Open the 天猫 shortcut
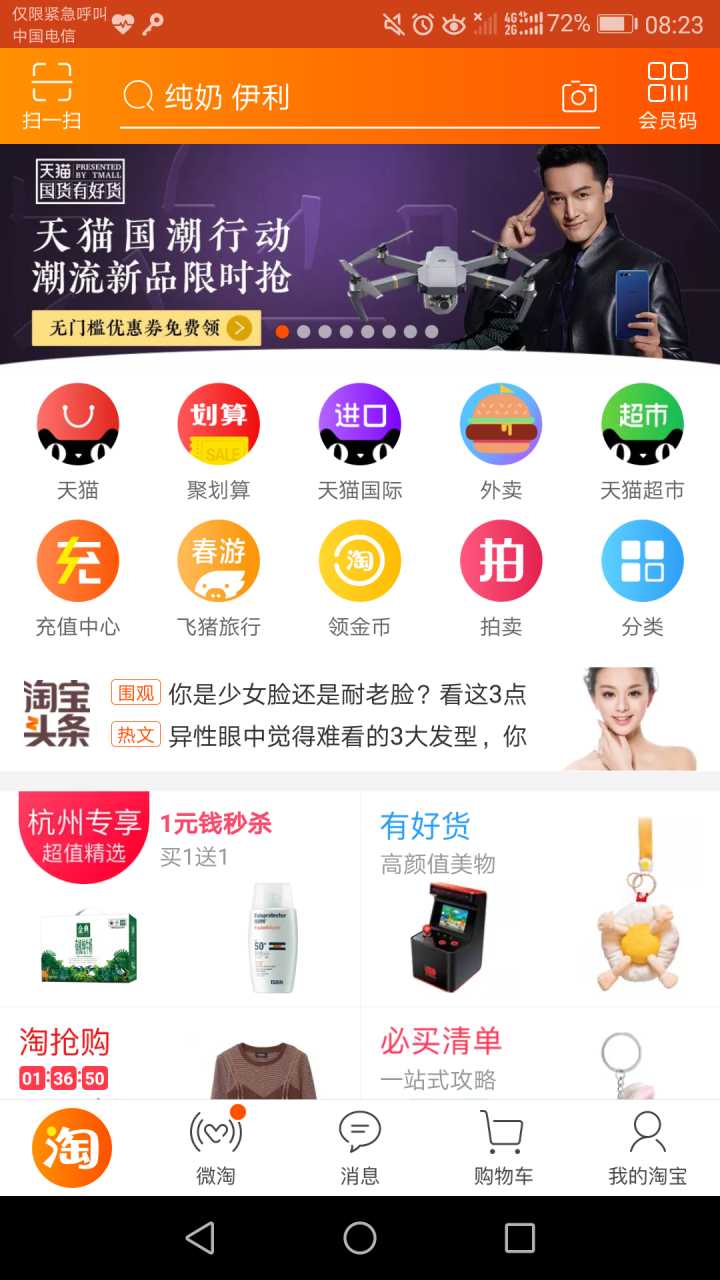 coord(77,441)
